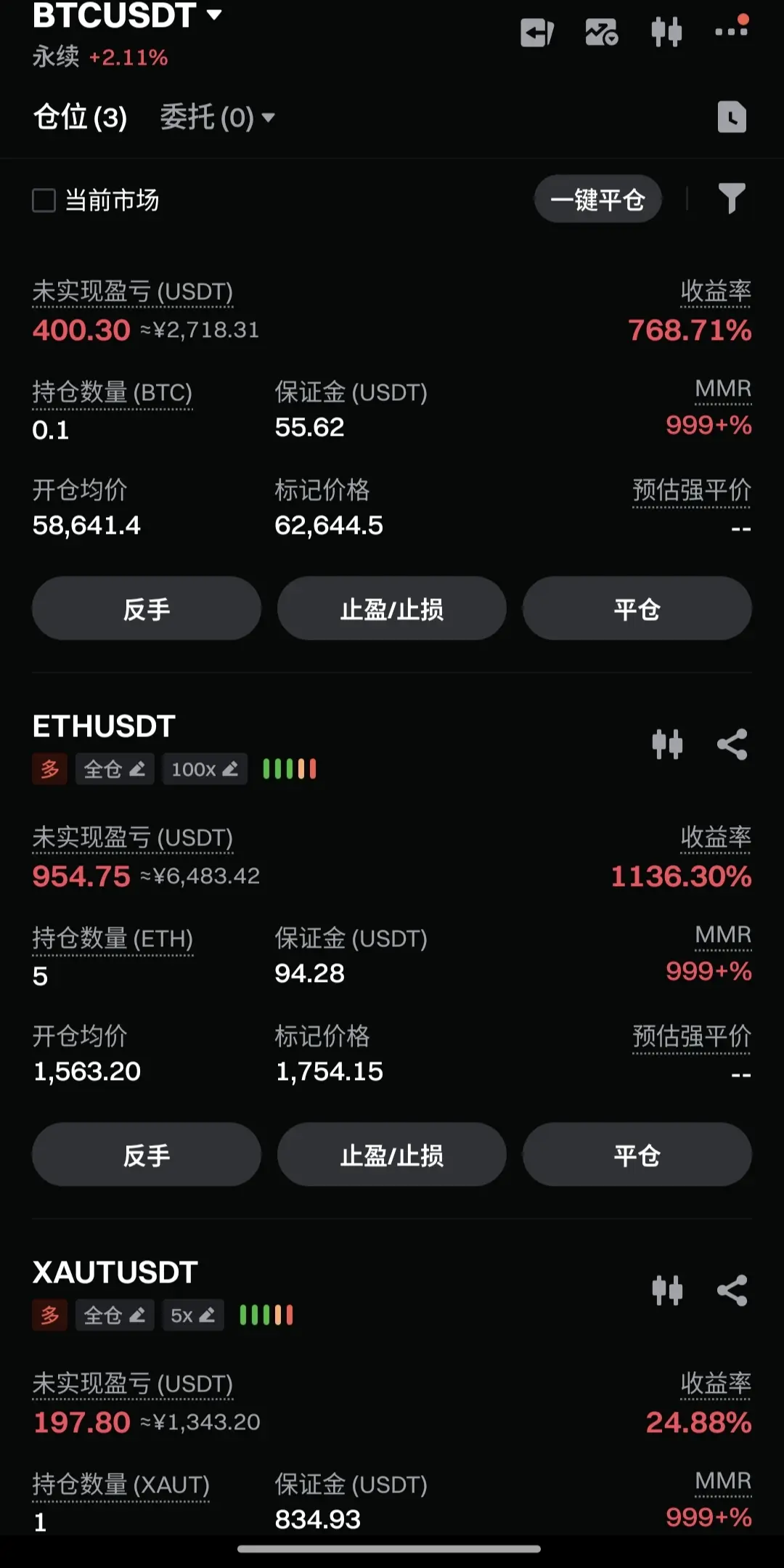The width and height of the screenshot is (784, 1568).
Task: Open the candlestick chart icon in header
Action: click(x=666, y=32)
